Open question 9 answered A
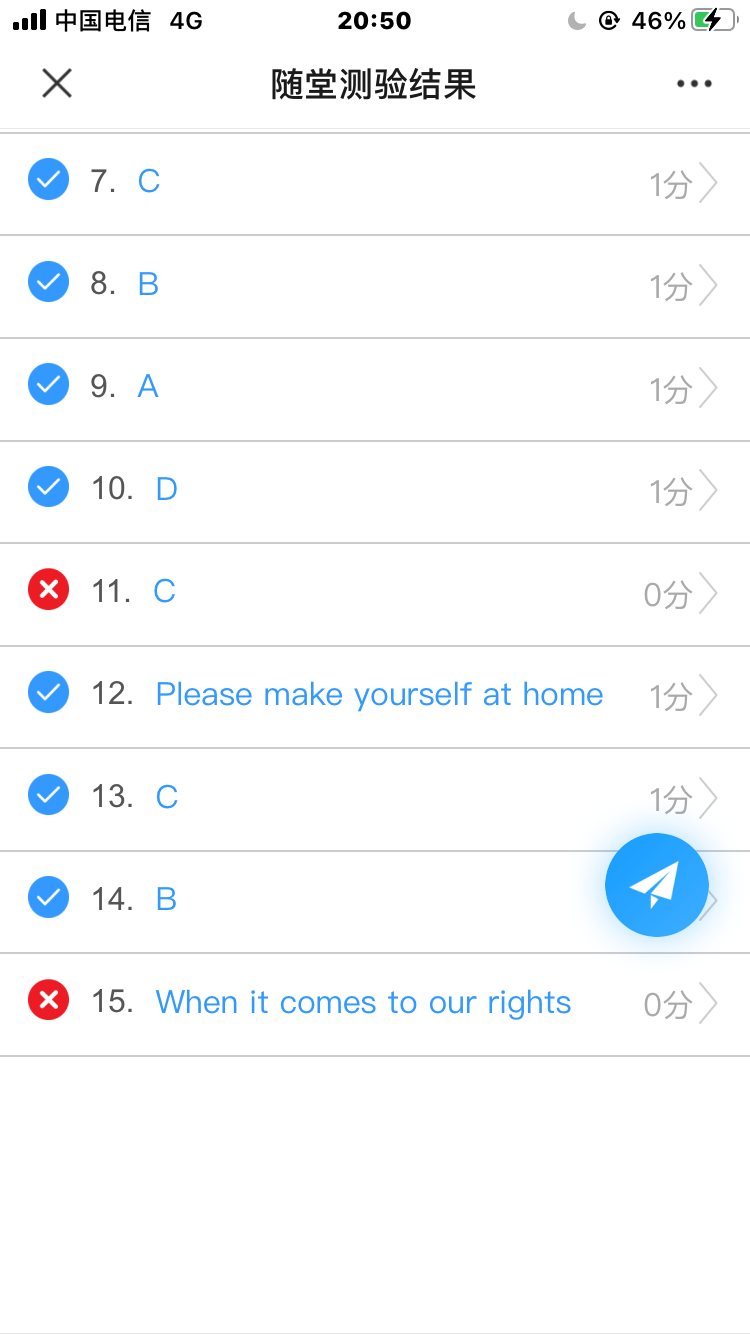 [x=375, y=389]
